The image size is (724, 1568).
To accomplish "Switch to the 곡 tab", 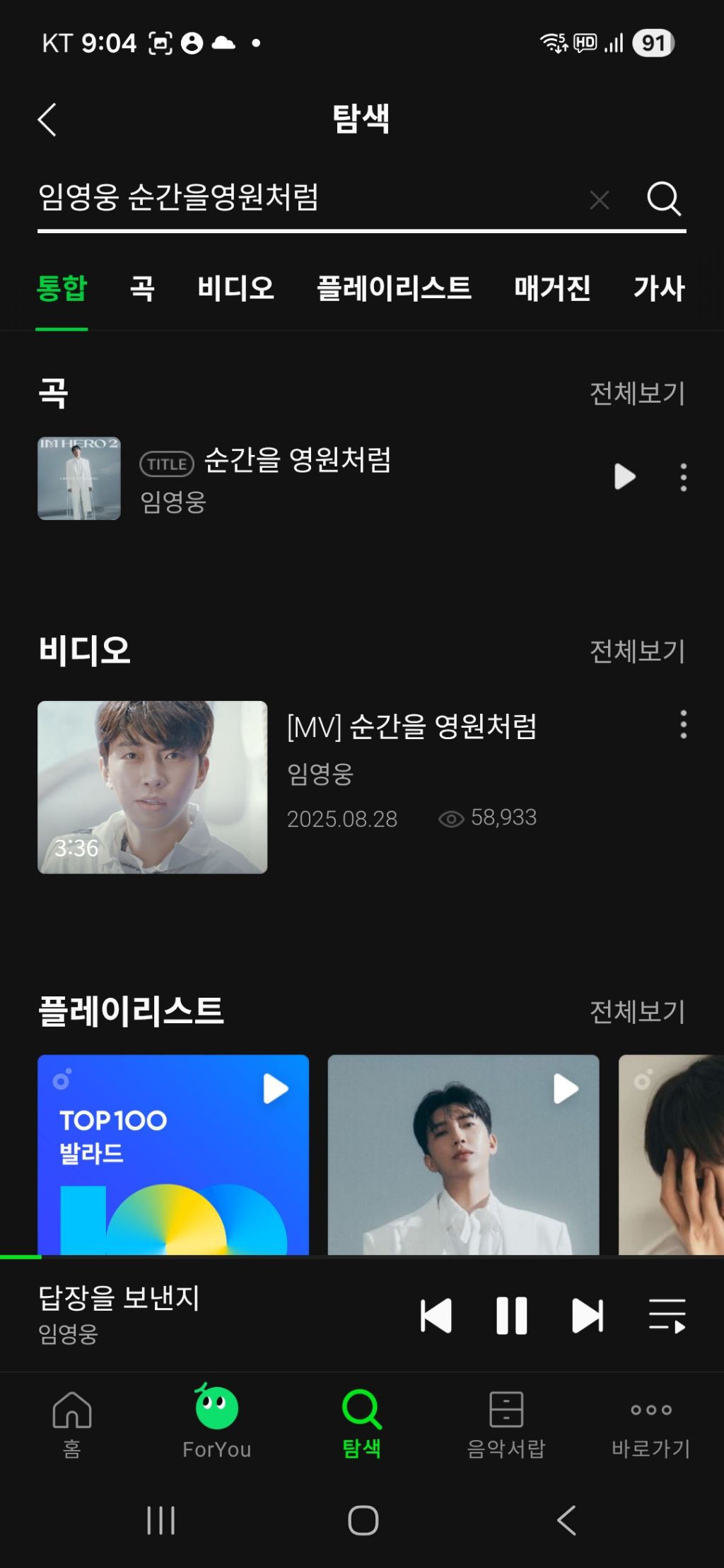I will 142,288.
